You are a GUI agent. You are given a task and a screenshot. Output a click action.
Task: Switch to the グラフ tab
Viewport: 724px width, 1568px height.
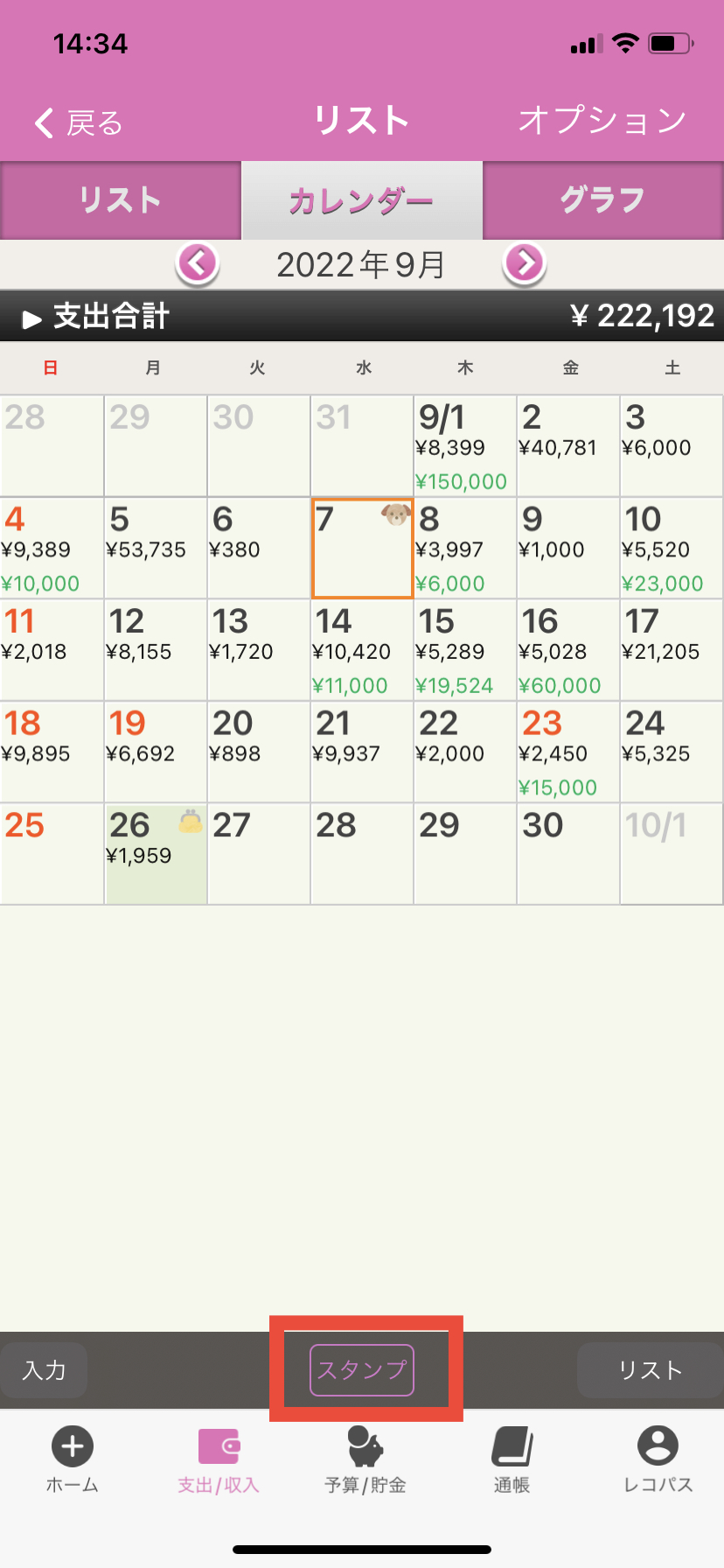pyautogui.click(x=602, y=200)
